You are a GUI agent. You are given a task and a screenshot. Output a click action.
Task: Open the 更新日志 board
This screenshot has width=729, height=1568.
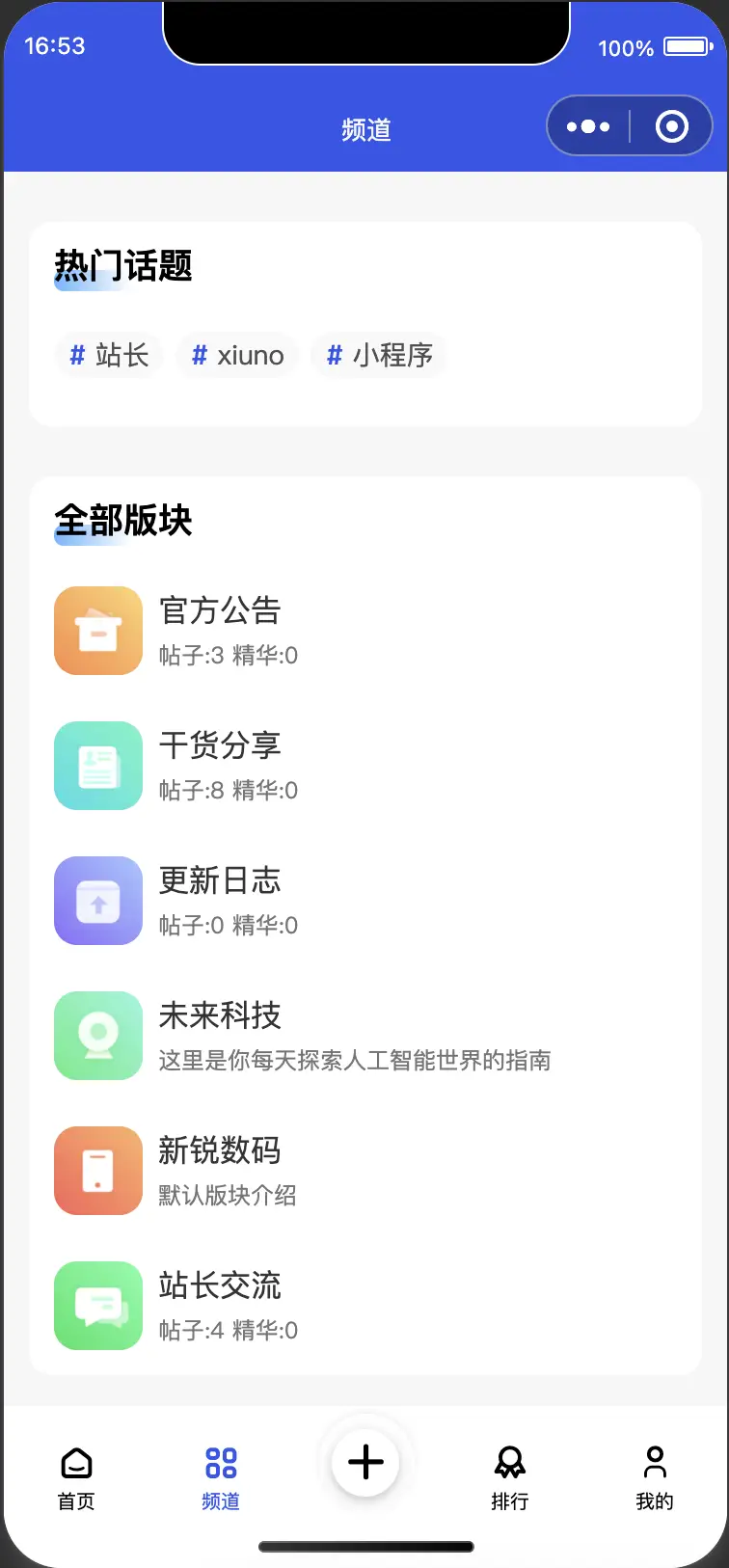(364, 901)
